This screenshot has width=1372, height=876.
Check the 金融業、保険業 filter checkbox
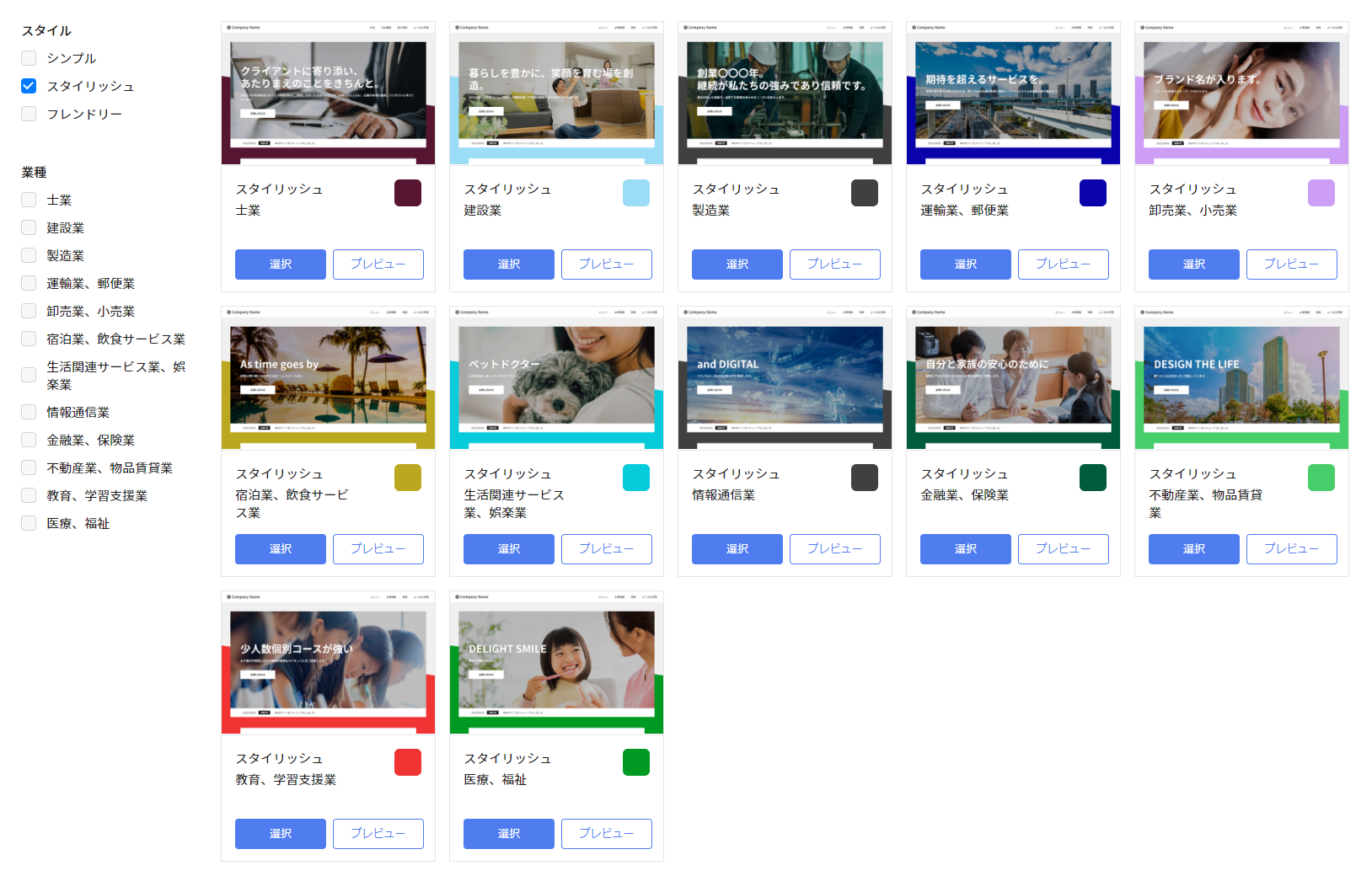(29, 440)
